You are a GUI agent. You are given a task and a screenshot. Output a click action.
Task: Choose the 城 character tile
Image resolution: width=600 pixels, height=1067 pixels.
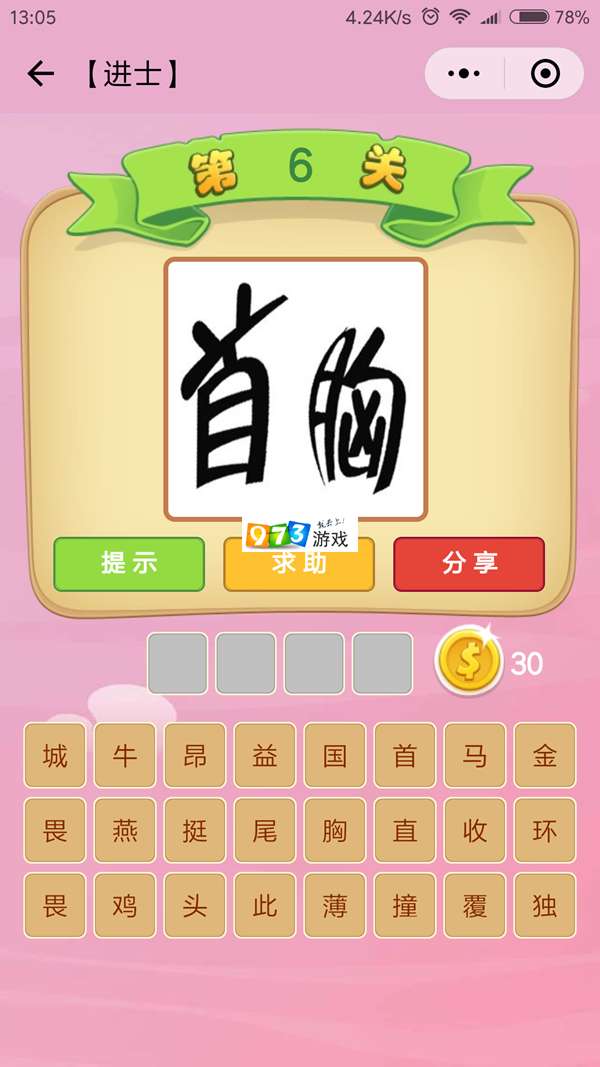point(55,755)
